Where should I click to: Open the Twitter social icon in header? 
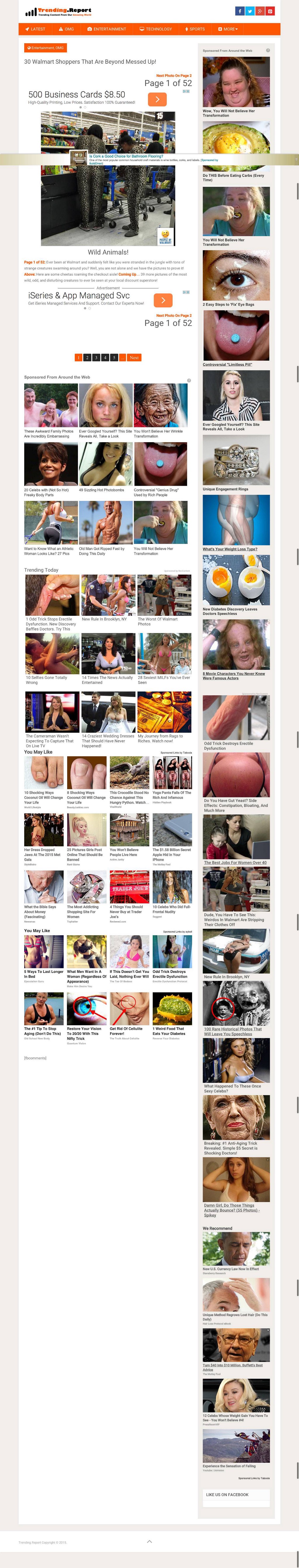250,11
